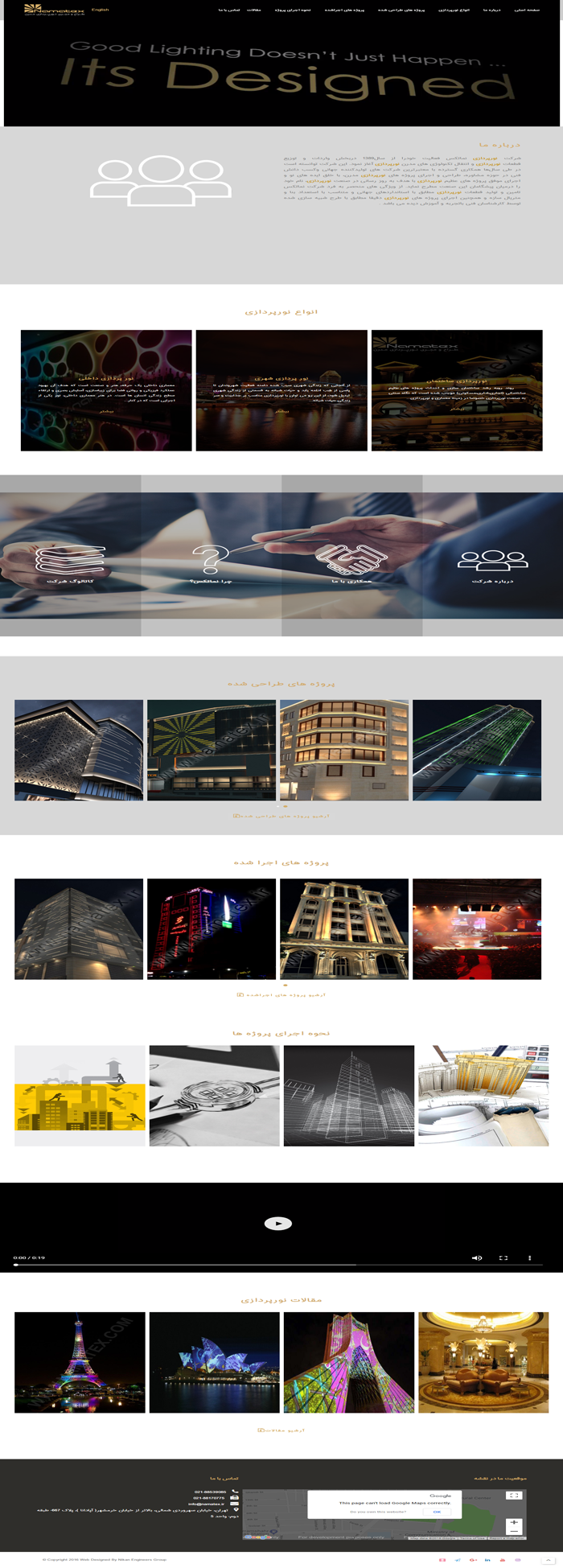Open the 'آرشیو مقالات' link

(281, 1430)
